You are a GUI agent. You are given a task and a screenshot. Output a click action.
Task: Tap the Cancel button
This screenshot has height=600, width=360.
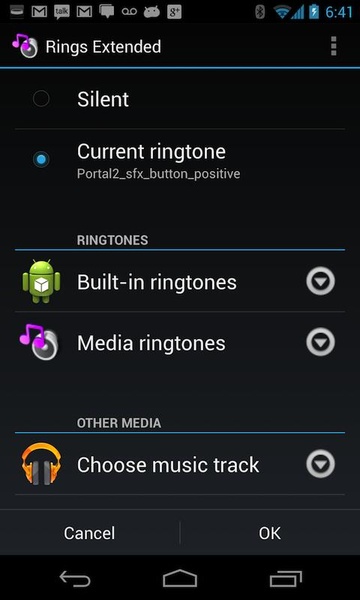90,533
